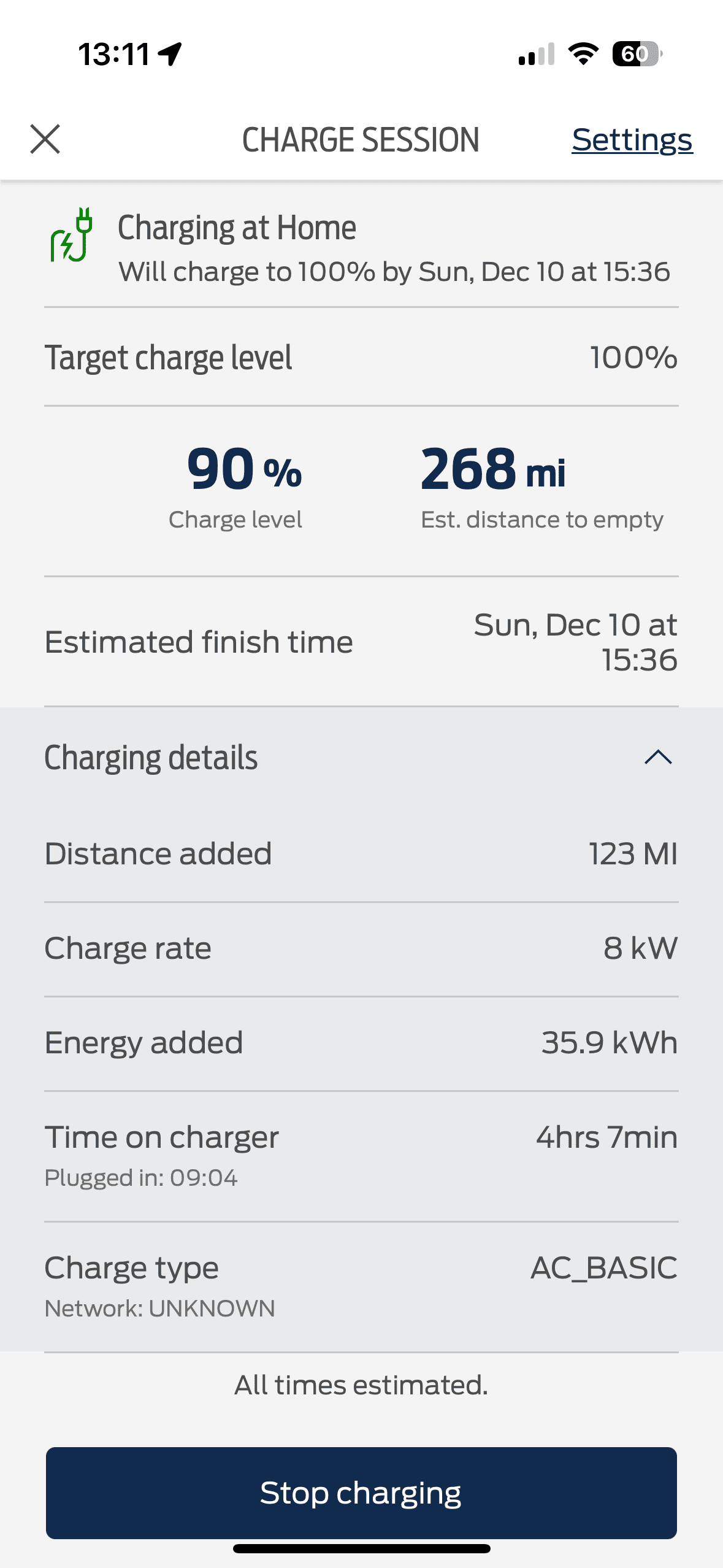Click the Charge rate row

[x=361, y=947]
